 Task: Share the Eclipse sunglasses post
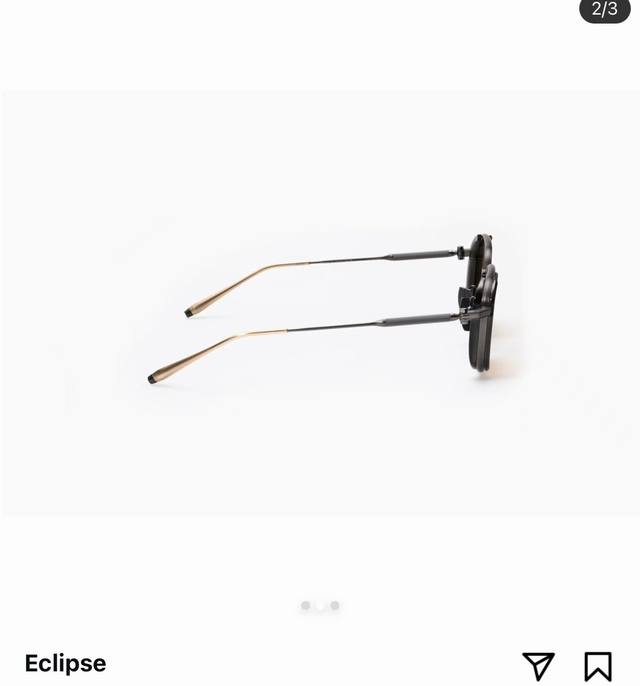click(x=538, y=665)
